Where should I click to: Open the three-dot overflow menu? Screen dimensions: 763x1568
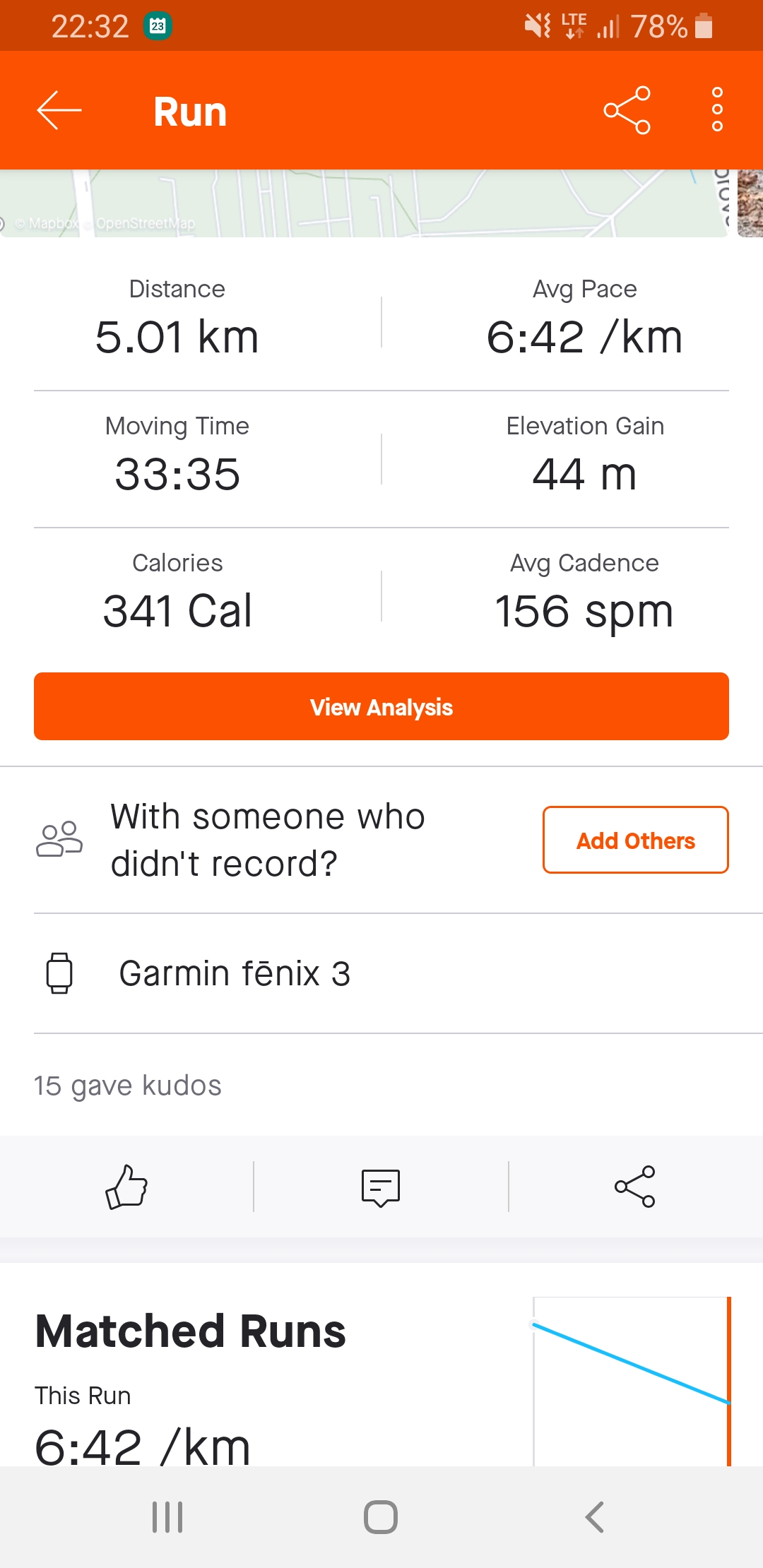tap(717, 110)
